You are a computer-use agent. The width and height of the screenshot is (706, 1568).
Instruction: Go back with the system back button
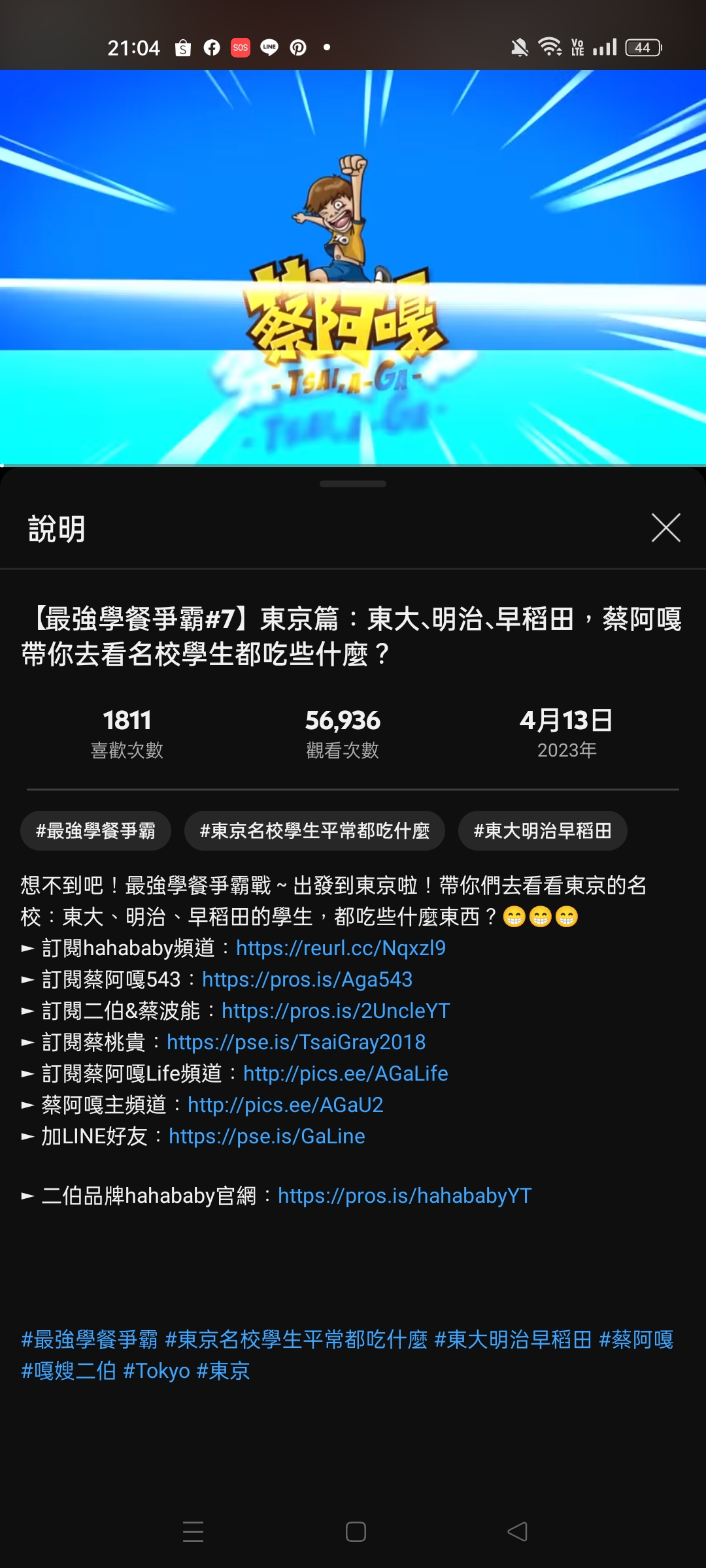coord(517,1531)
